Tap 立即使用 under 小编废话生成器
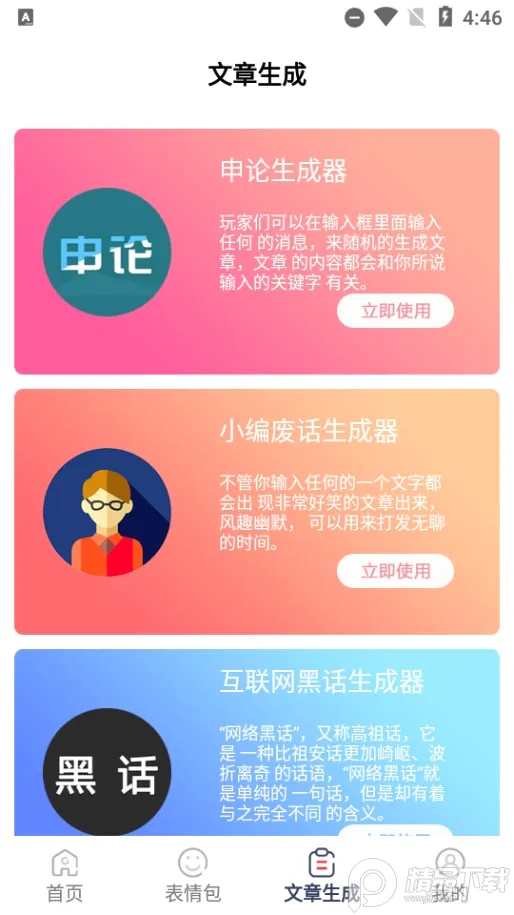This screenshot has height=915, width=514. 395,571
